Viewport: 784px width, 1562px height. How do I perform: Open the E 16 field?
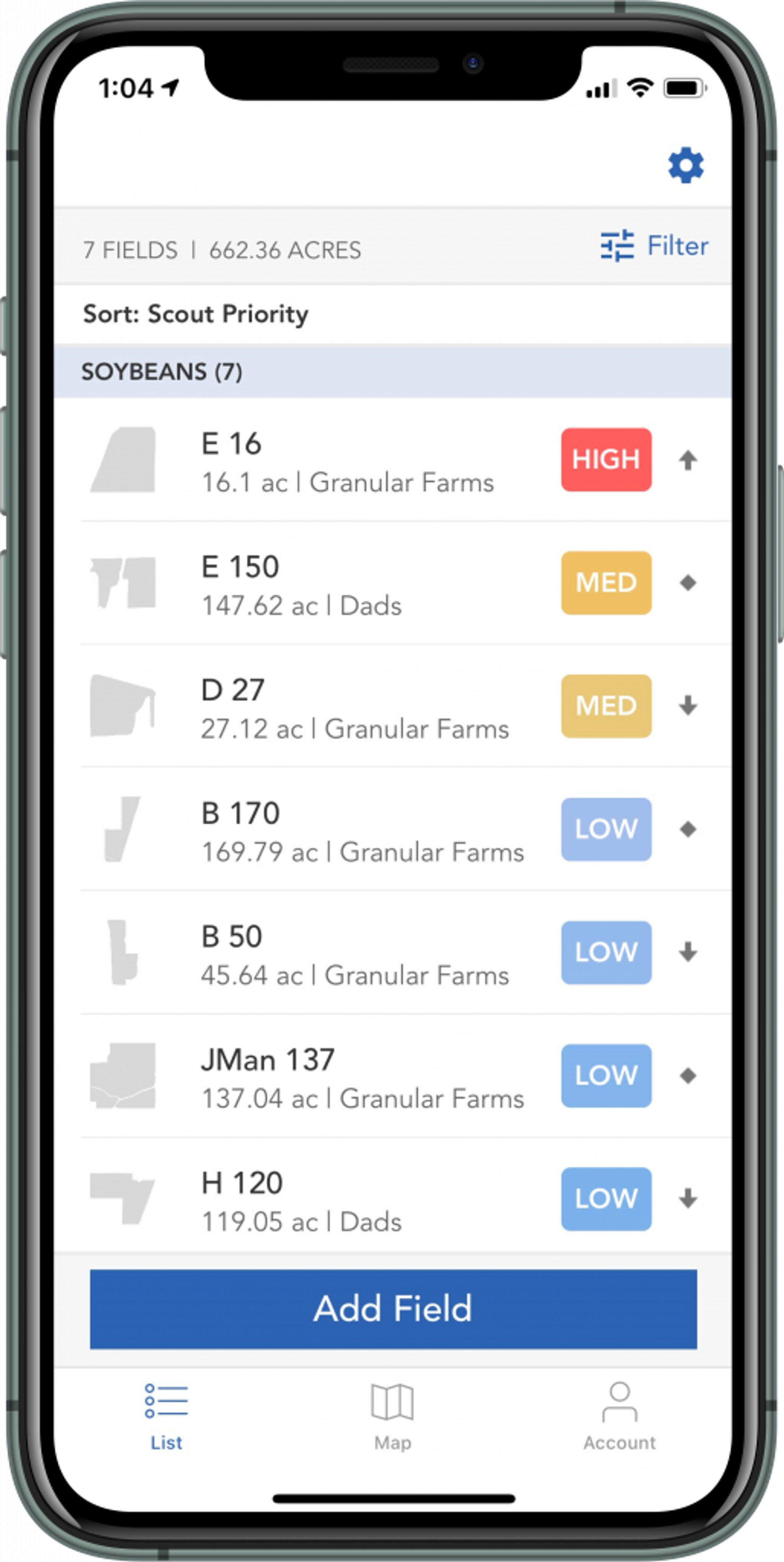click(347, 461)
